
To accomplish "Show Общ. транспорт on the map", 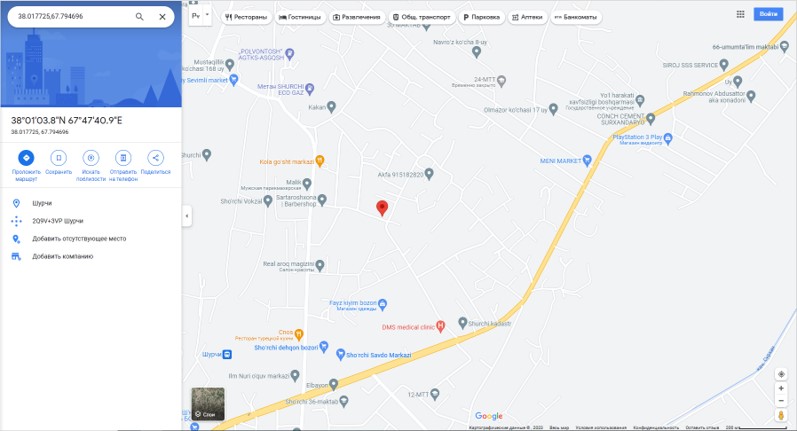I will tap(424, 17).
